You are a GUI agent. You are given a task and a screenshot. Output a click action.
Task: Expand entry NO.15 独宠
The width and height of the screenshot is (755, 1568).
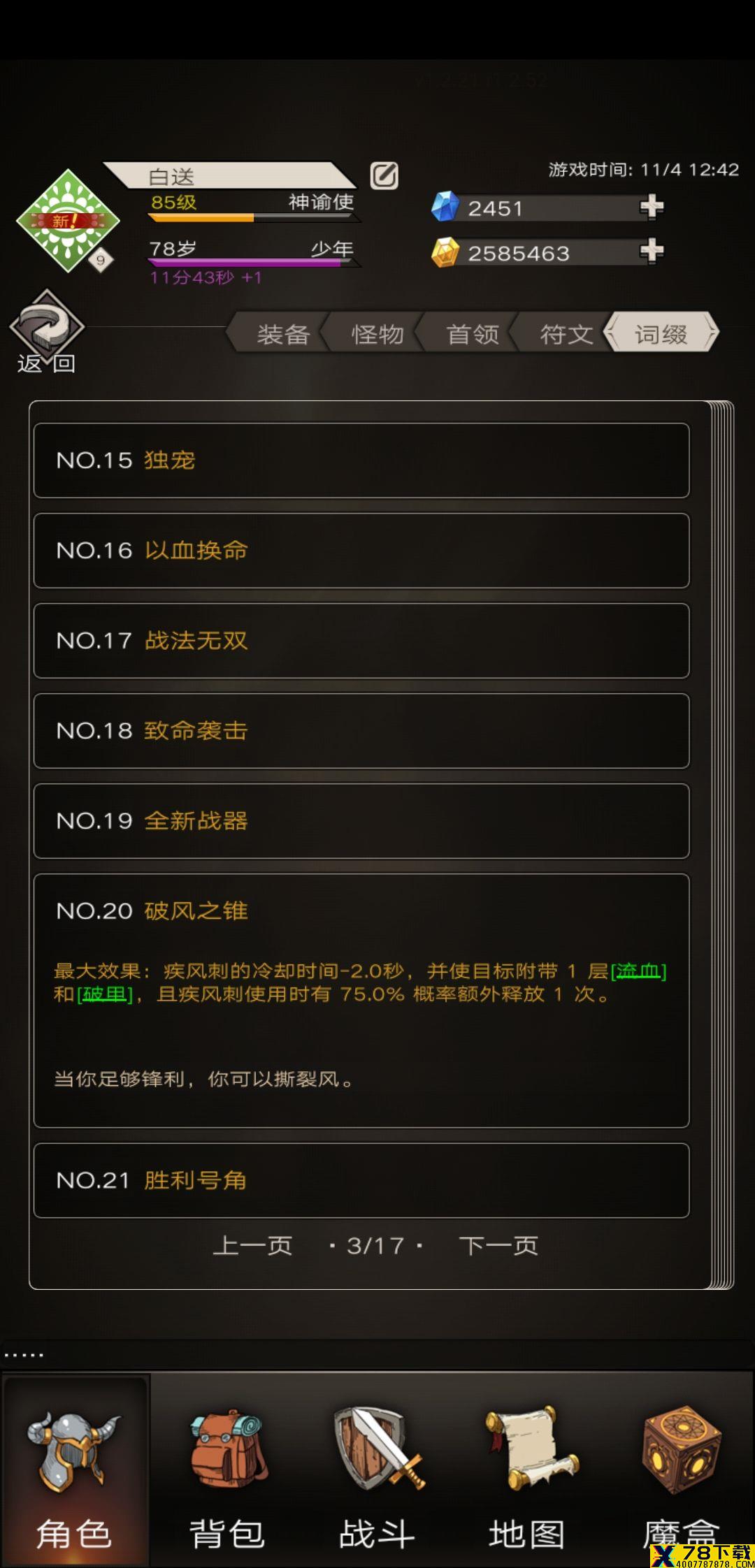pyautogui.click(x=361, y=460)
